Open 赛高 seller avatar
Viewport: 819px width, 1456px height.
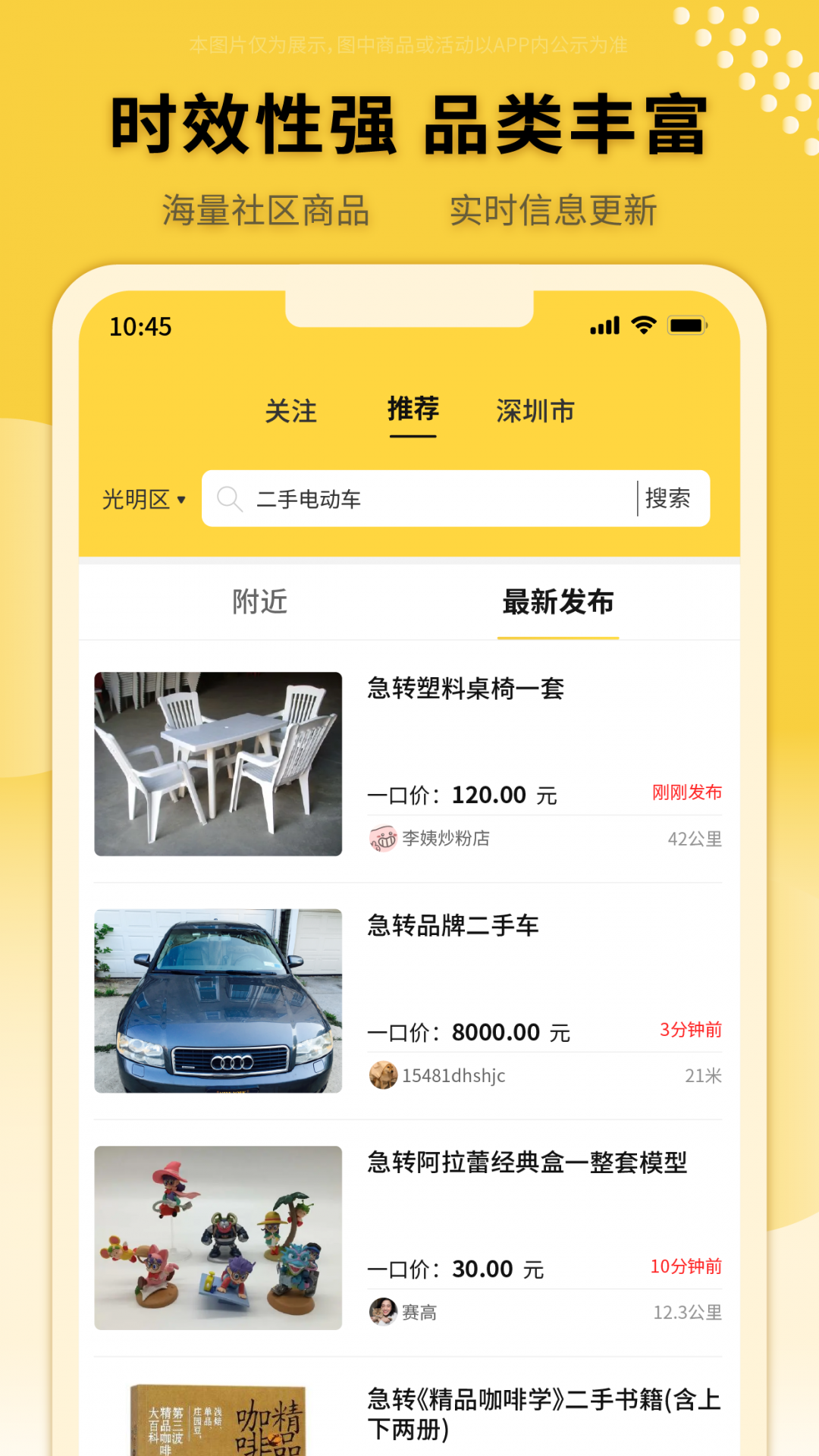coord(382,1312)
